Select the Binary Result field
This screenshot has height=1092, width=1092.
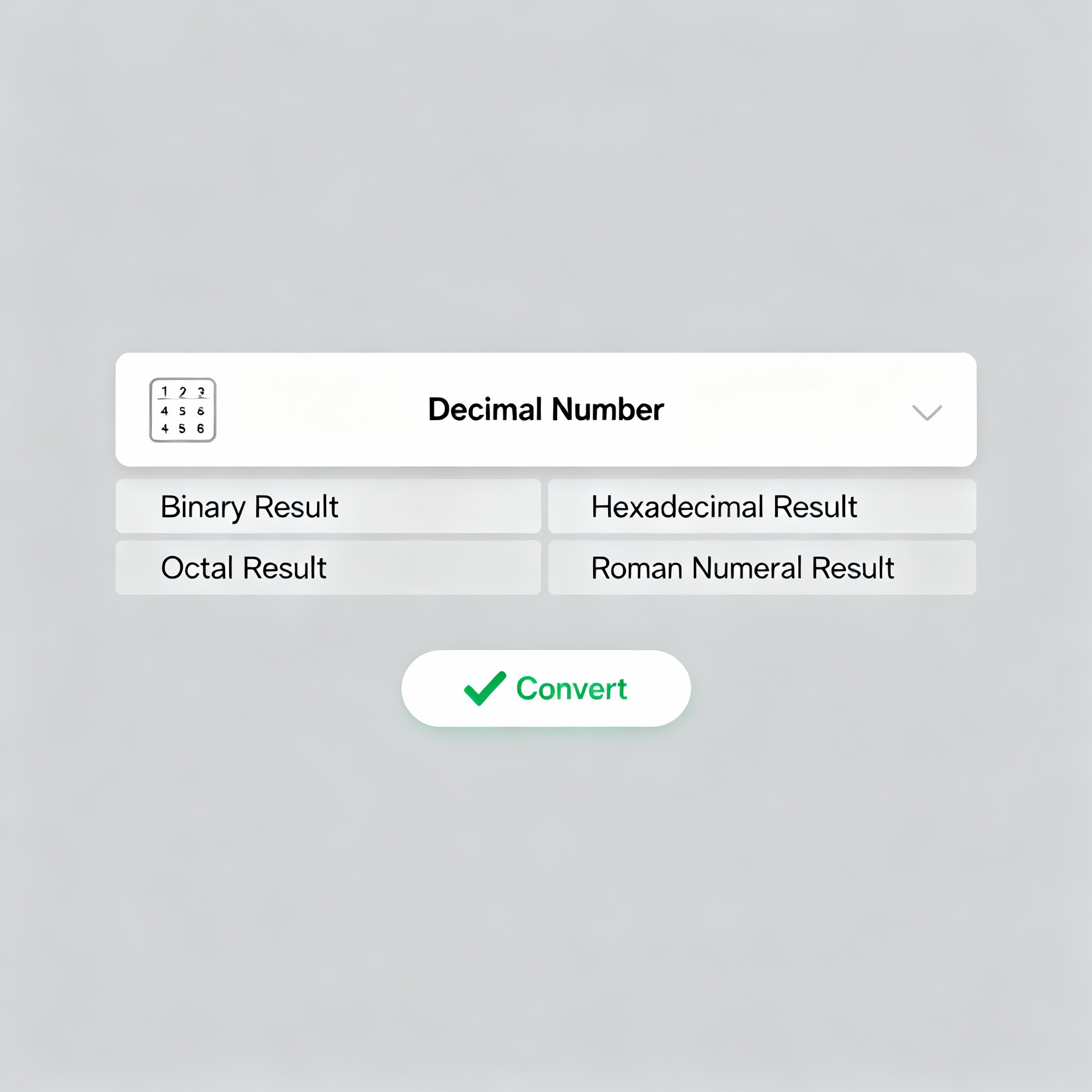coord(328,507)
